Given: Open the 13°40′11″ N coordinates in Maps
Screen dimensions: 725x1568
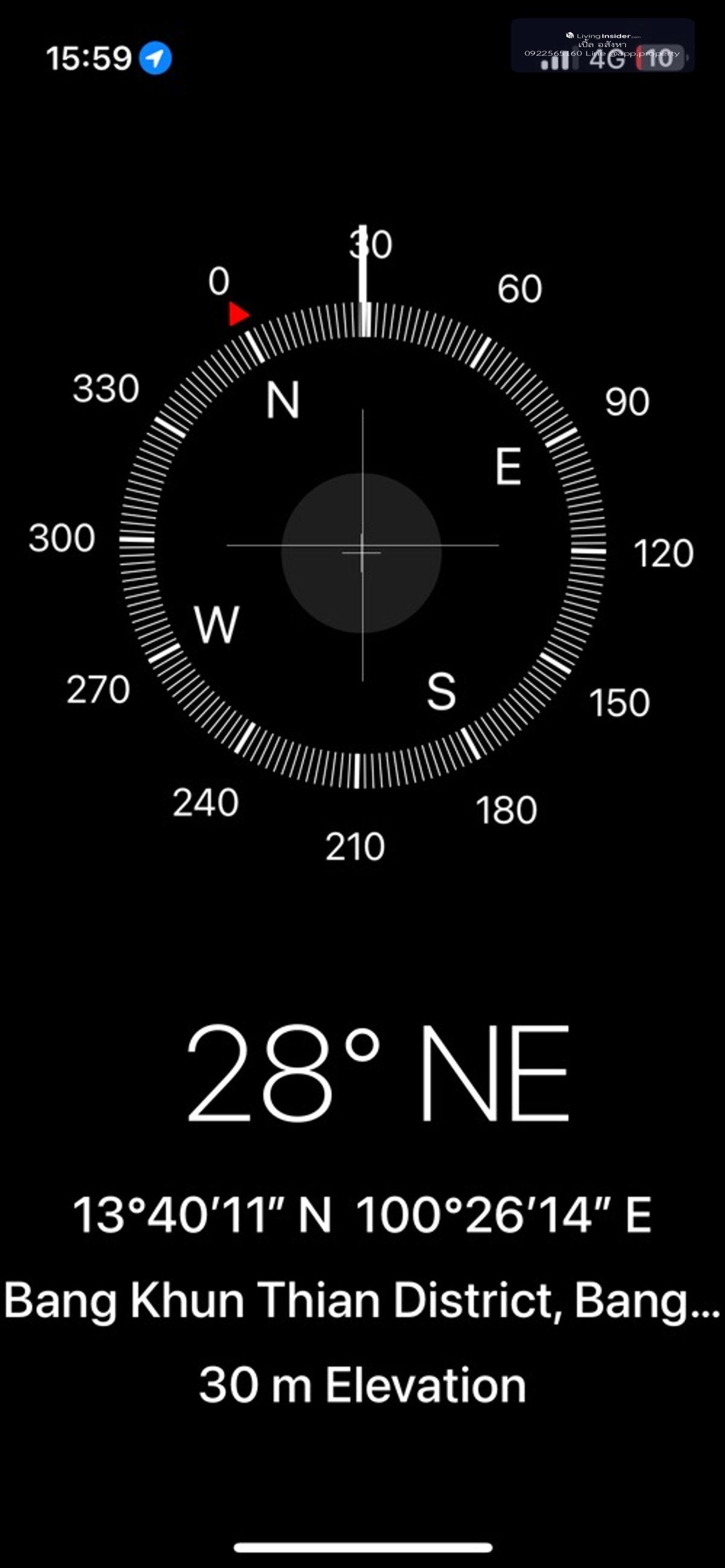Looking at the screenshot, I should coord(362,1214).
